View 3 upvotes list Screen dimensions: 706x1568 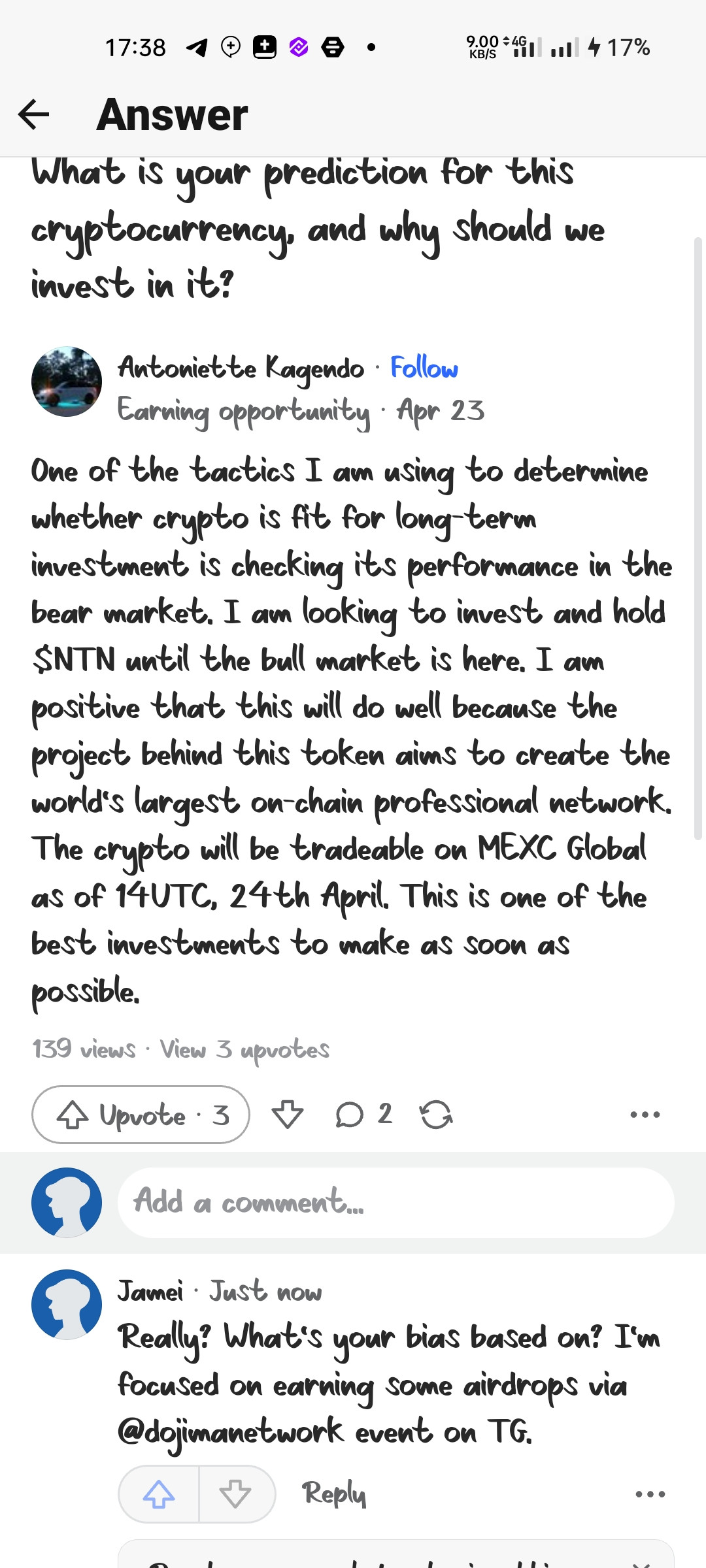(x=244, y=1050)
